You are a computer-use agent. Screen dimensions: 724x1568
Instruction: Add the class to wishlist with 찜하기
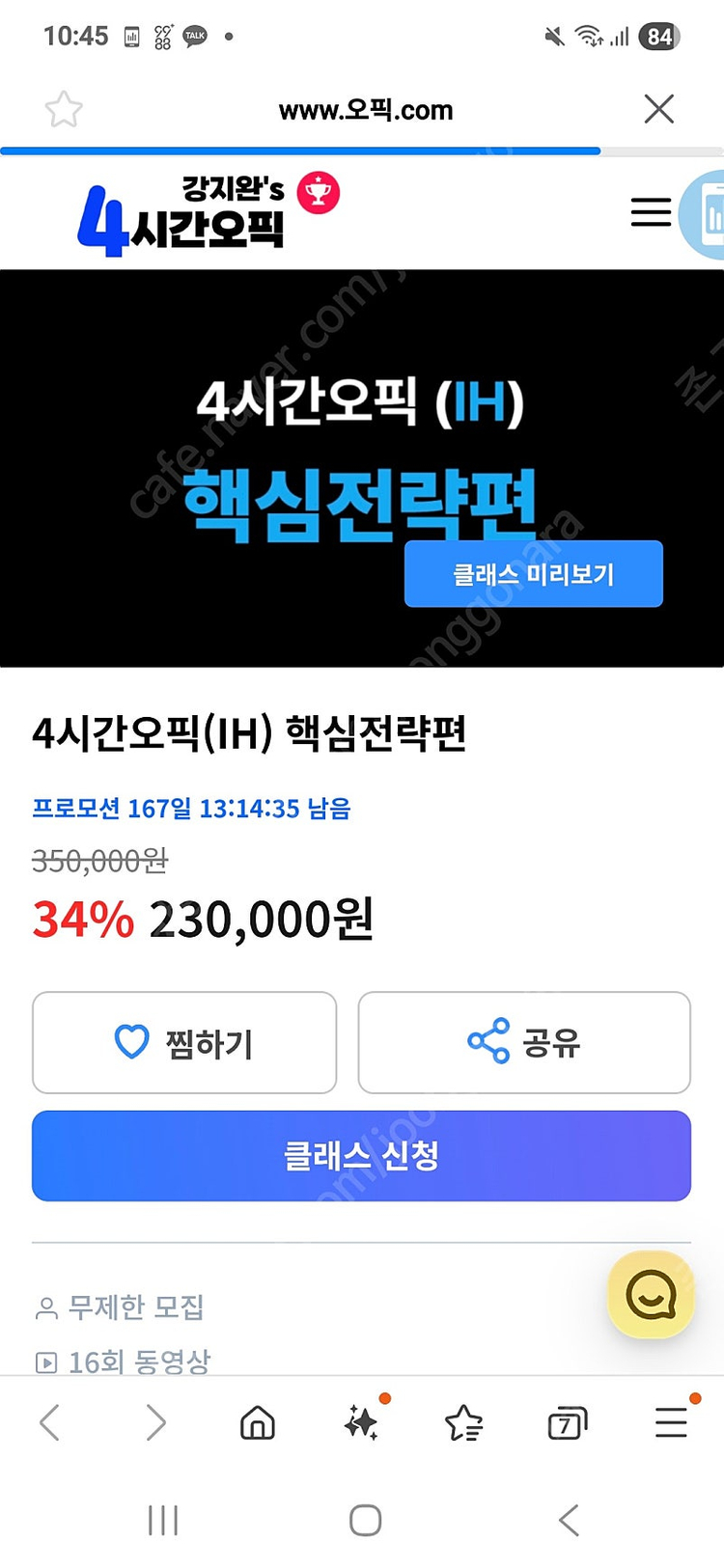coord(184,1042)
